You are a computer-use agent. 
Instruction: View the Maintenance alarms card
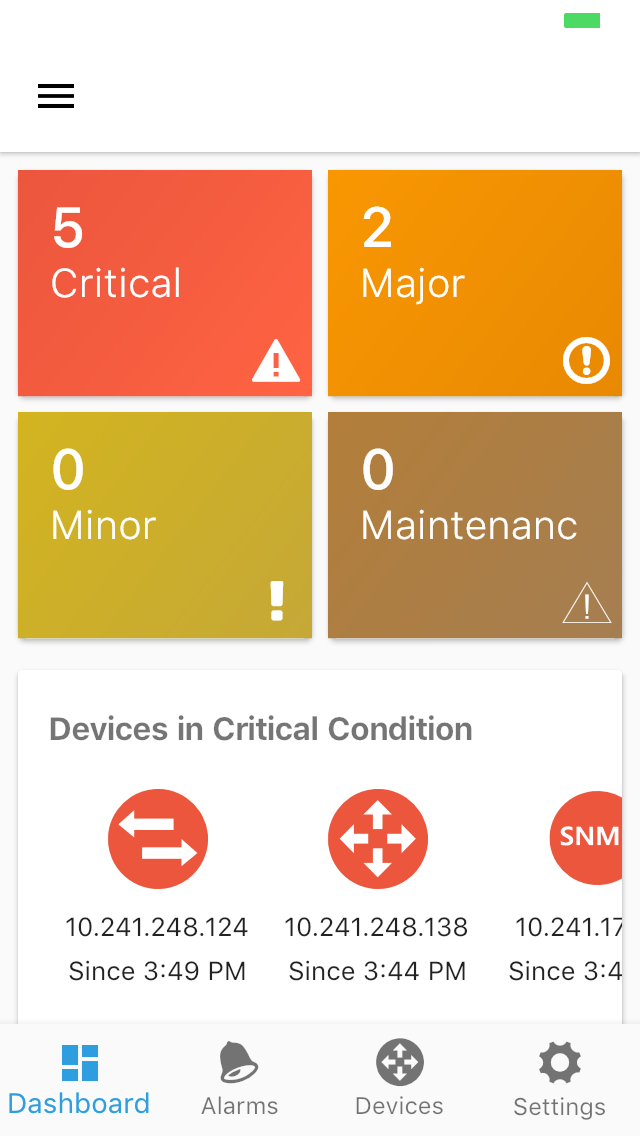coord(475,525)
